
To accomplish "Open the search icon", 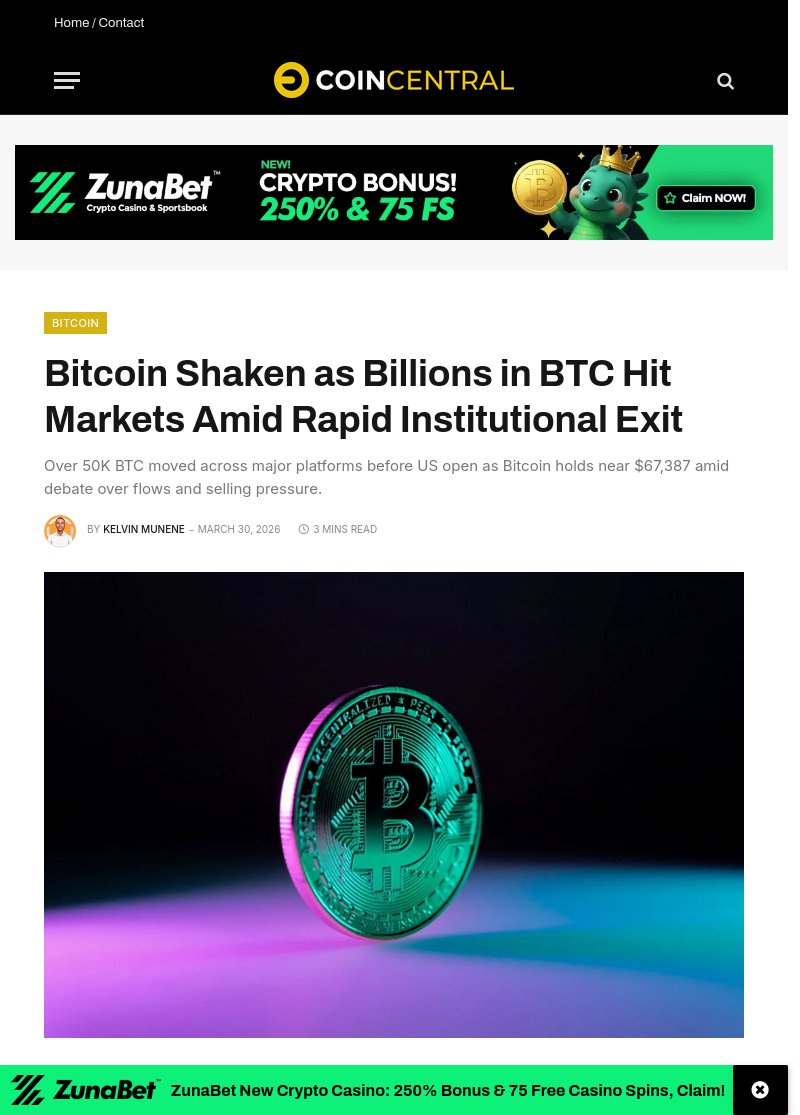I will click(x=725, y=81).
